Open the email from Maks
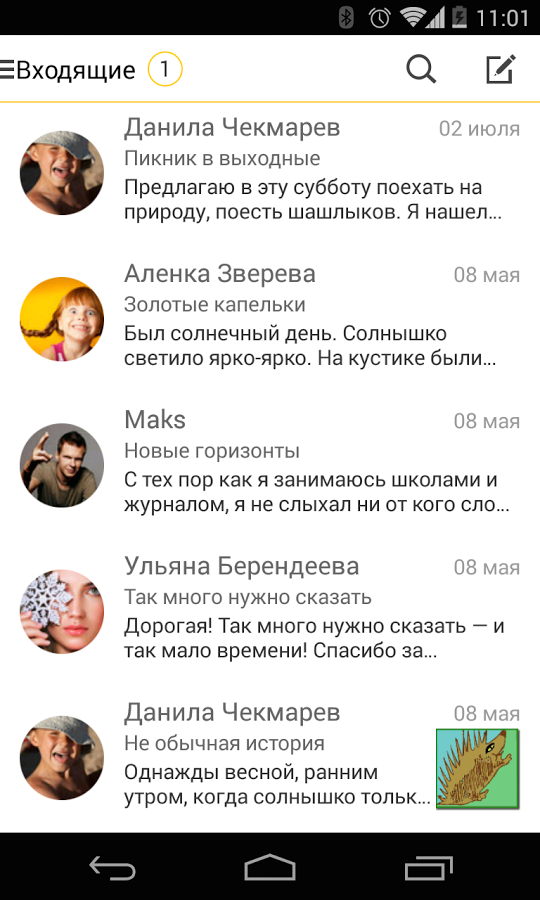This screenshot has width=540, height=900. click(x=270, y=465)
